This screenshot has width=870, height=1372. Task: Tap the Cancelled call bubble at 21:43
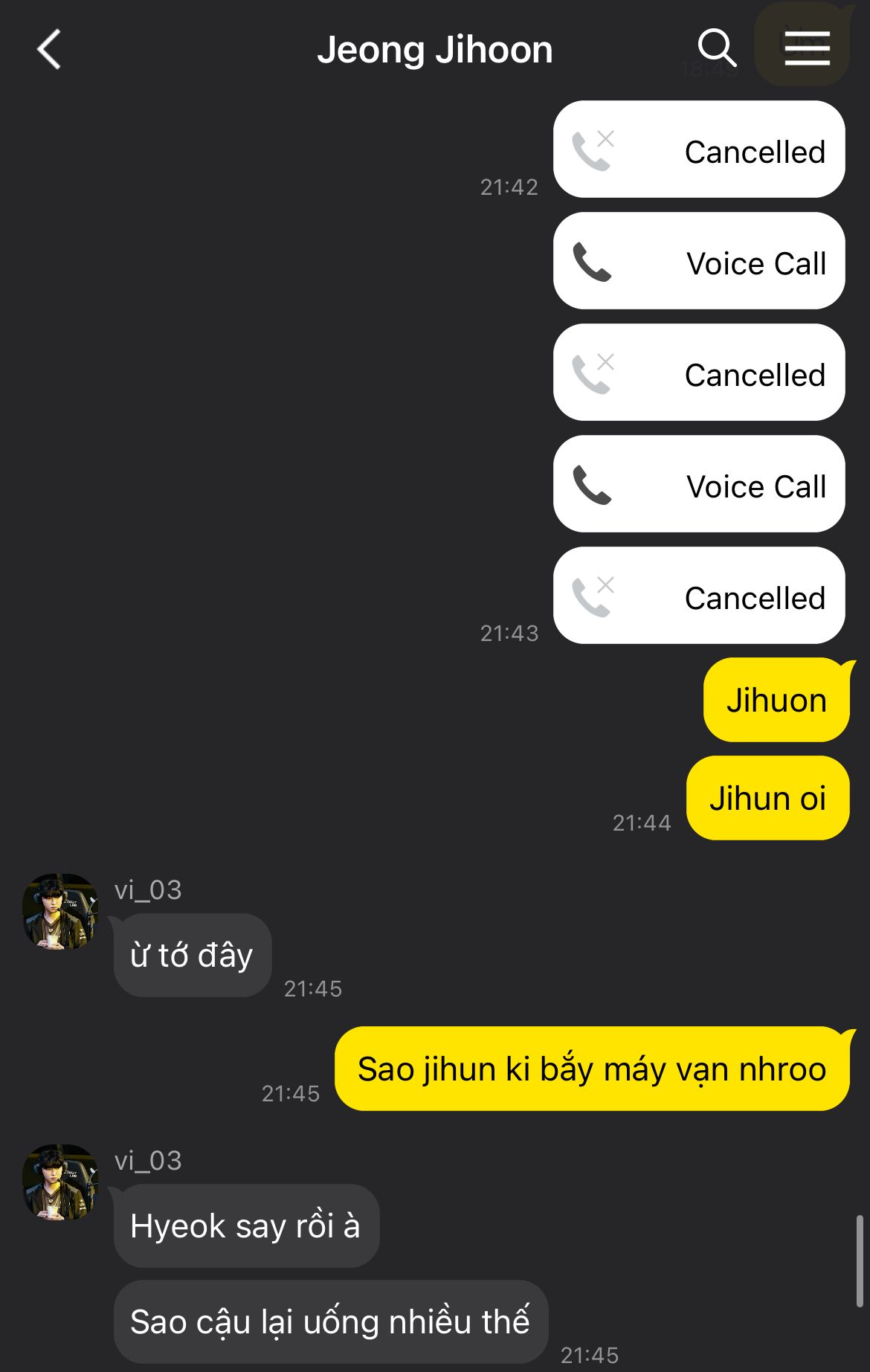click(x=699, y=596)
